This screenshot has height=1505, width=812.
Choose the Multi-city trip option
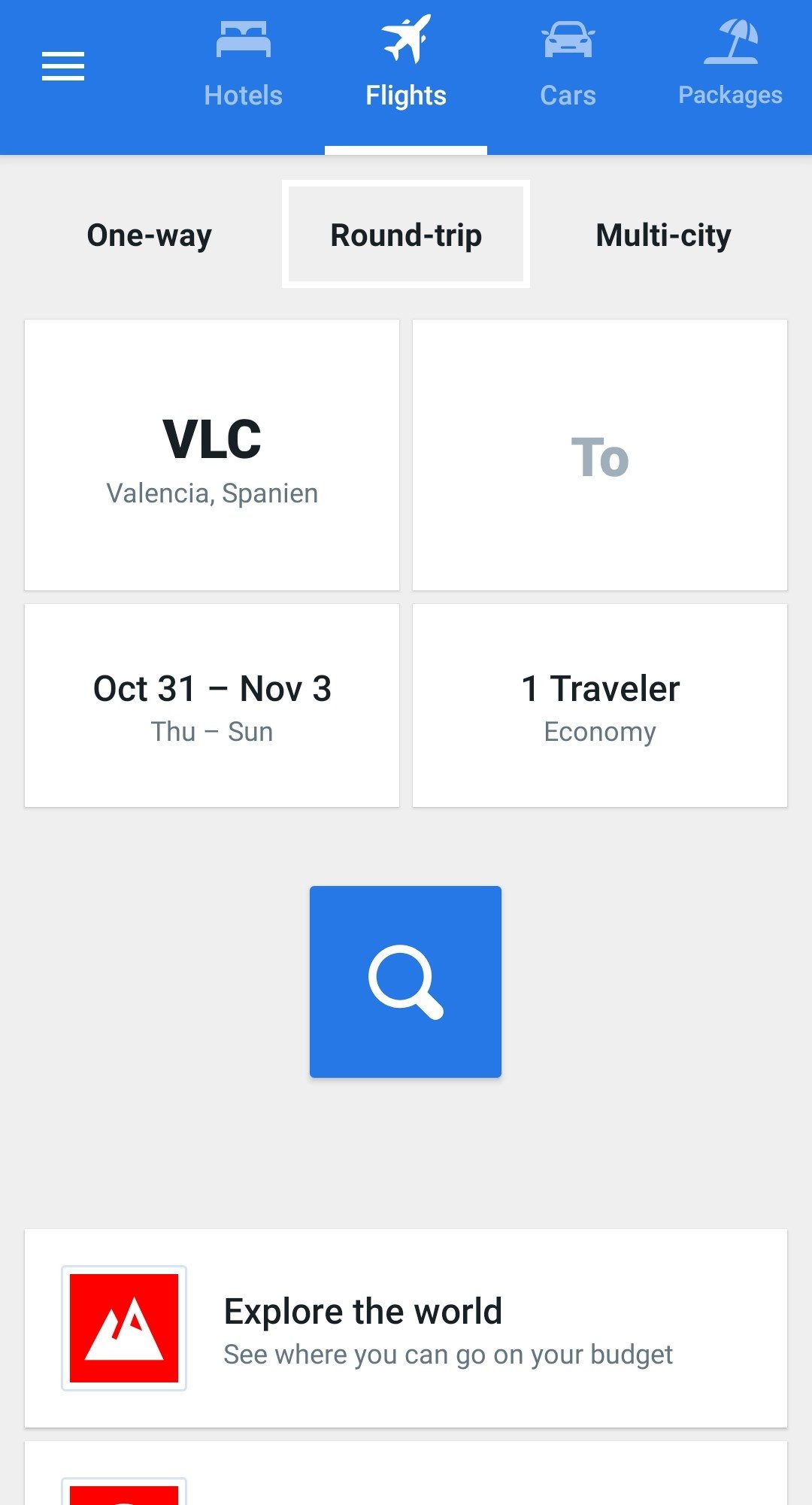point(663,235)
